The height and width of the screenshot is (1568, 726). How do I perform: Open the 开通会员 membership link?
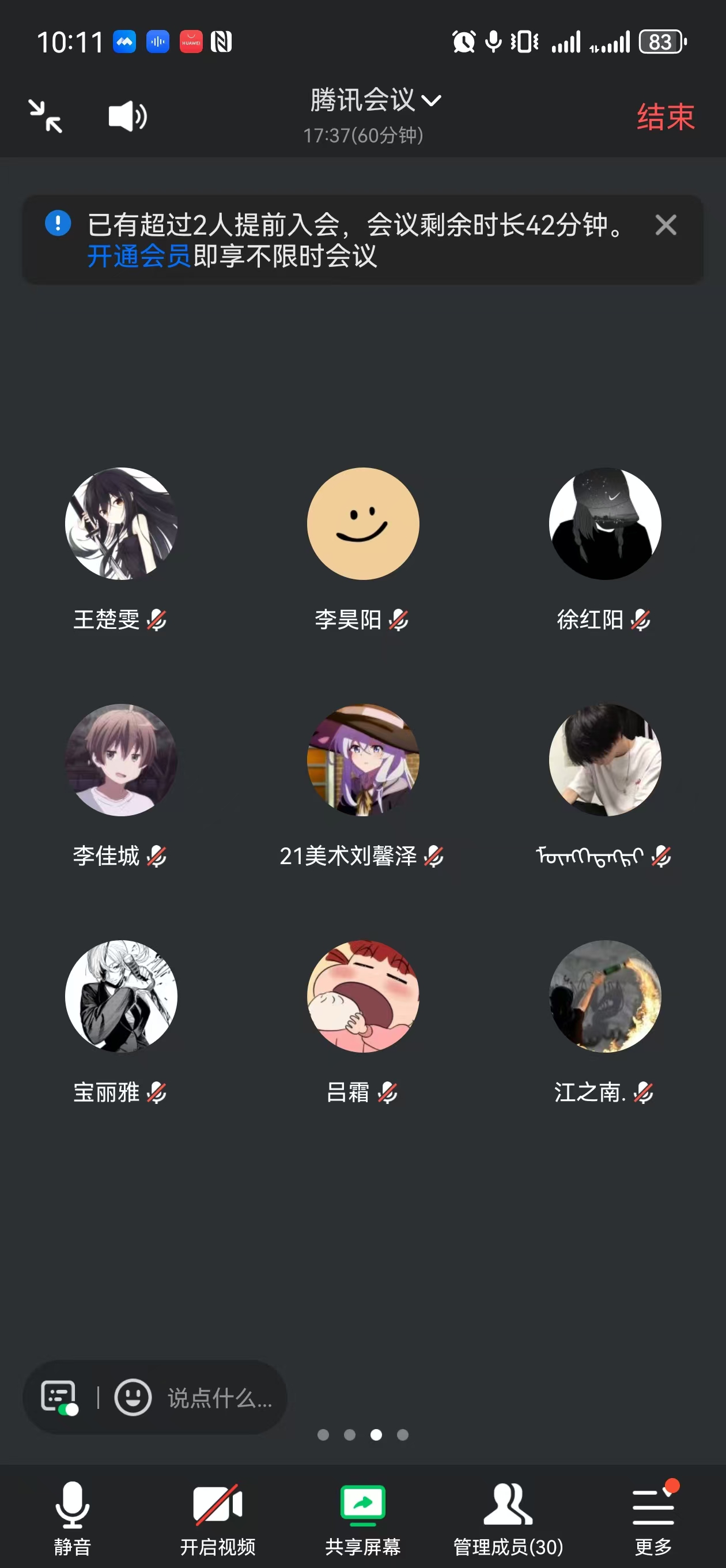click(x=139, y=257)
